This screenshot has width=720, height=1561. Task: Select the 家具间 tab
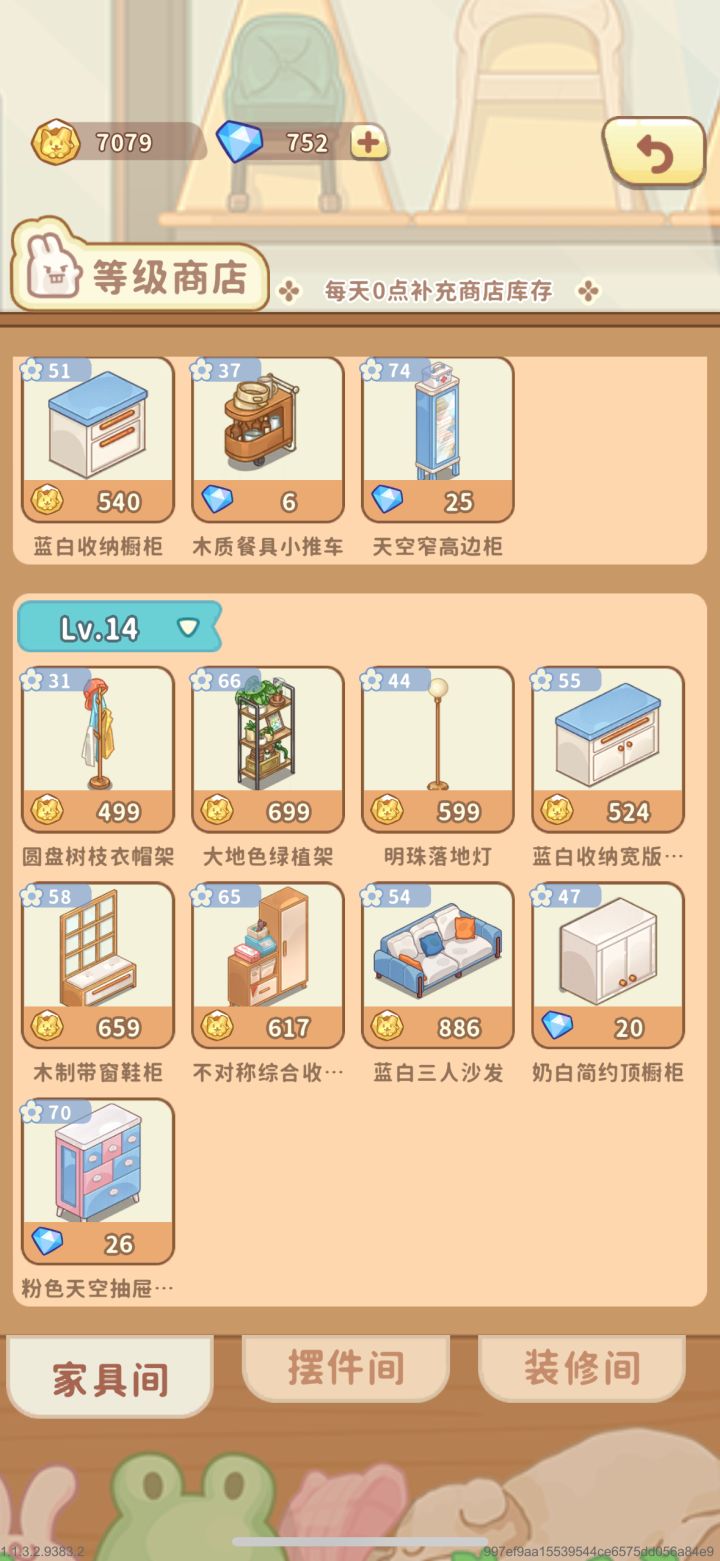click(x=110, y=1376)
